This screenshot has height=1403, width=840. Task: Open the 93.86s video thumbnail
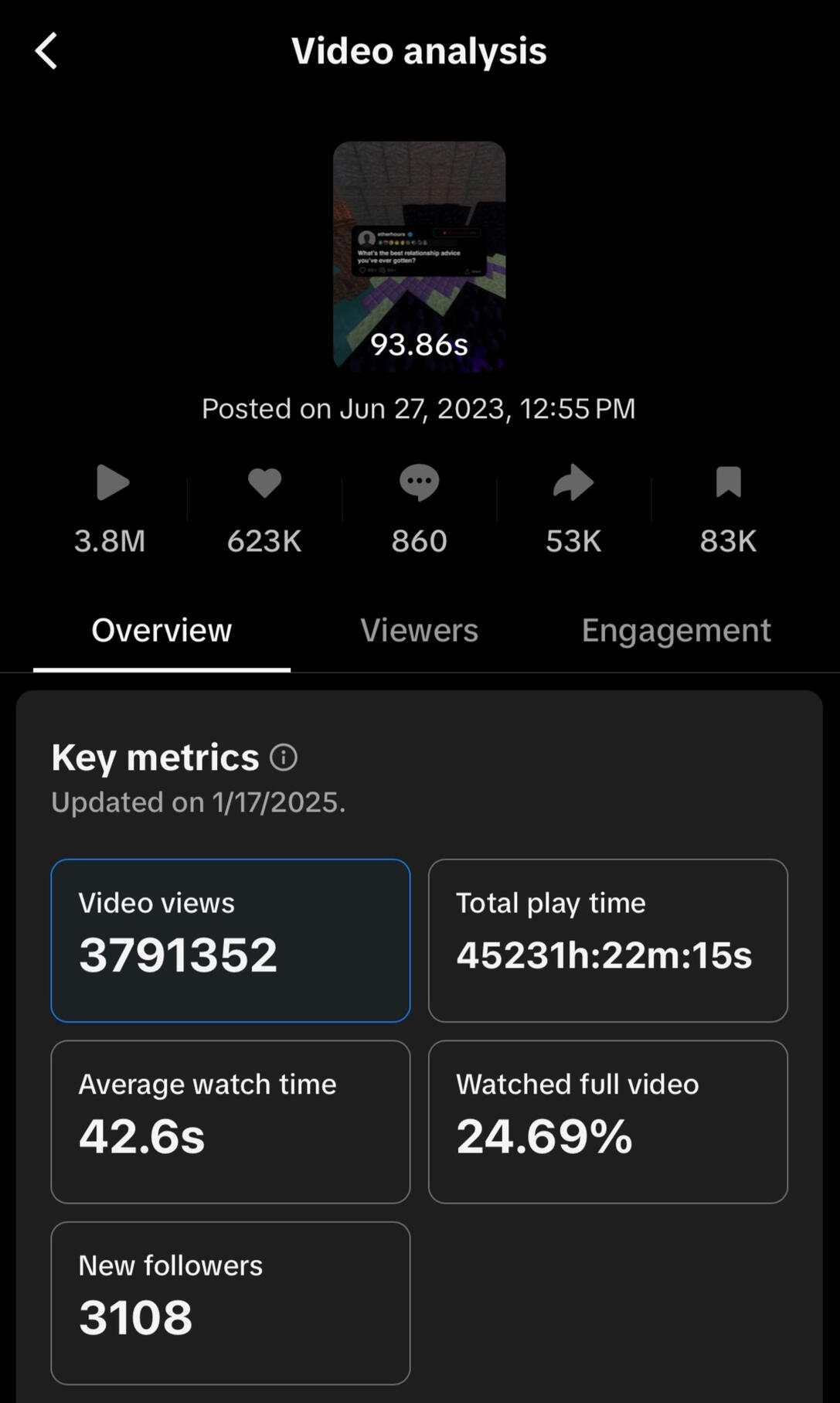(x=419, y=257)
